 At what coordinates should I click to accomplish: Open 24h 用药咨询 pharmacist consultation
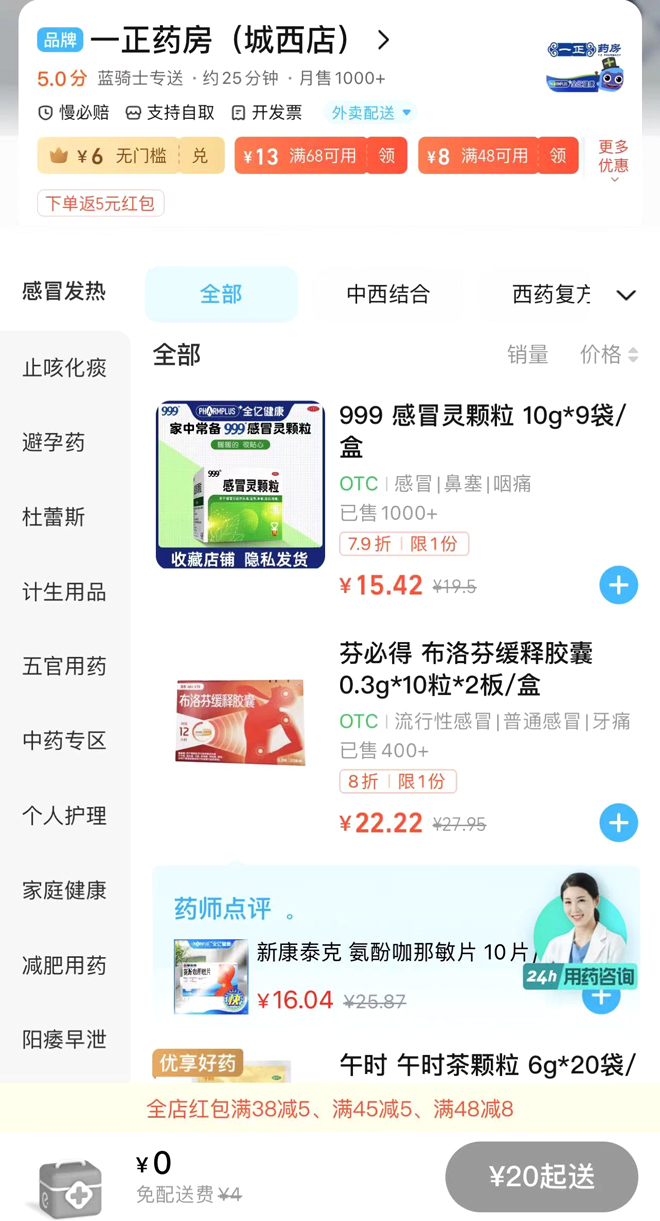pos(580,976)
